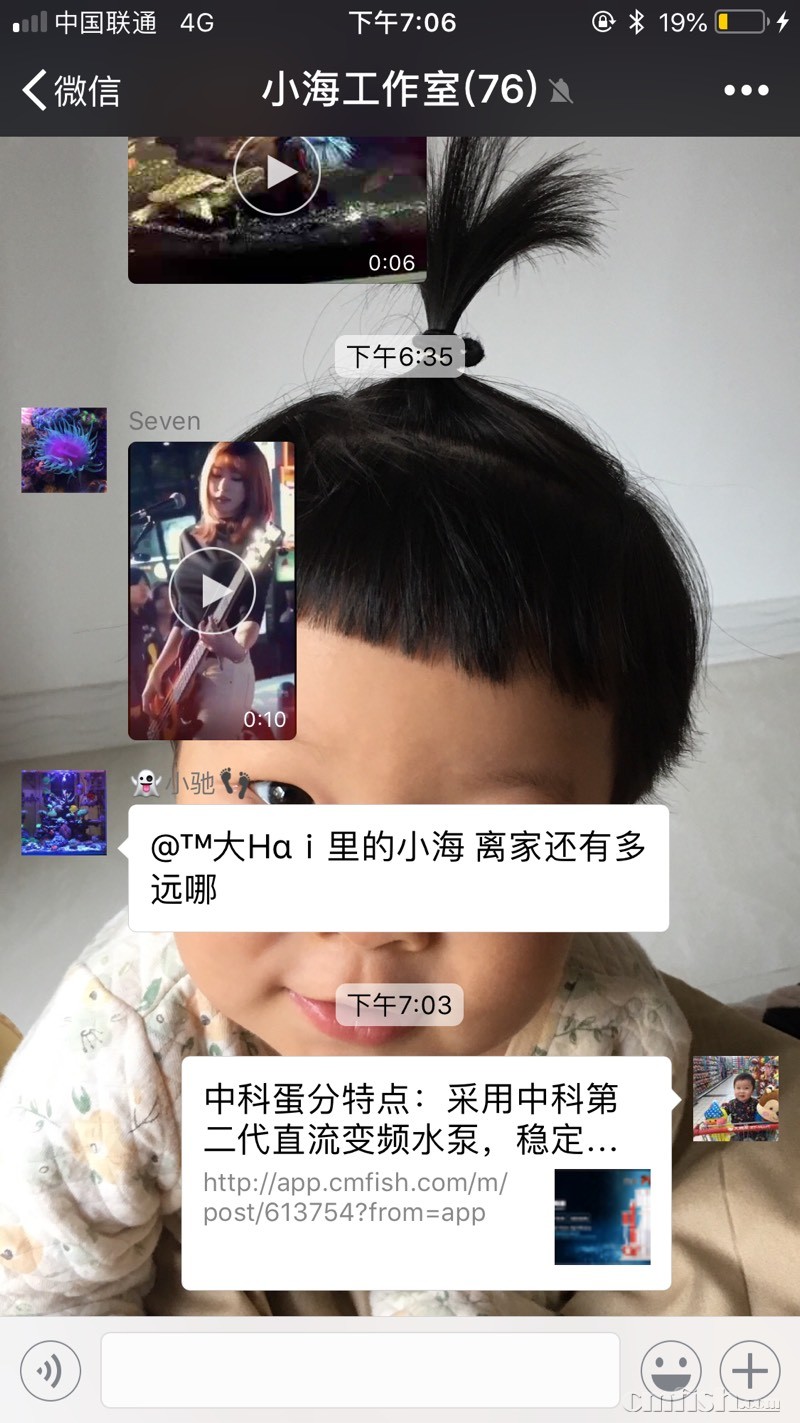The width and height of the screenshot is (800, 1423).
Task: Open Seven's profile avatar
Action: tap(64, 450)
